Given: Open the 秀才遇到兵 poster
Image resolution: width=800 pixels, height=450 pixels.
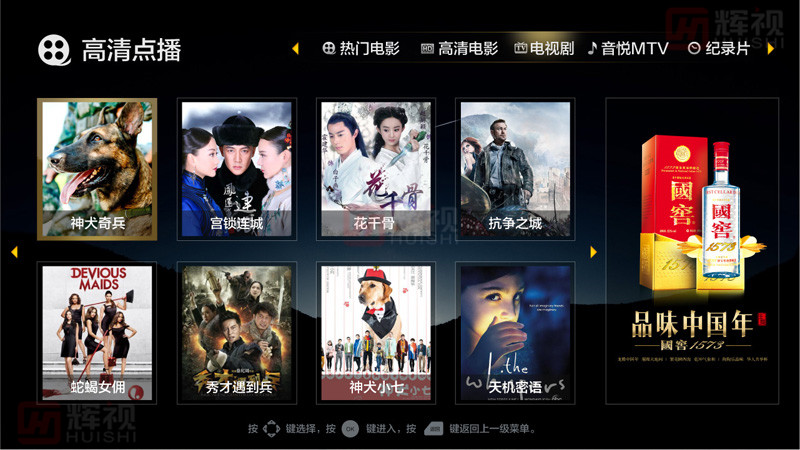Looking at the screenshot, I should (x=236, y=332).
